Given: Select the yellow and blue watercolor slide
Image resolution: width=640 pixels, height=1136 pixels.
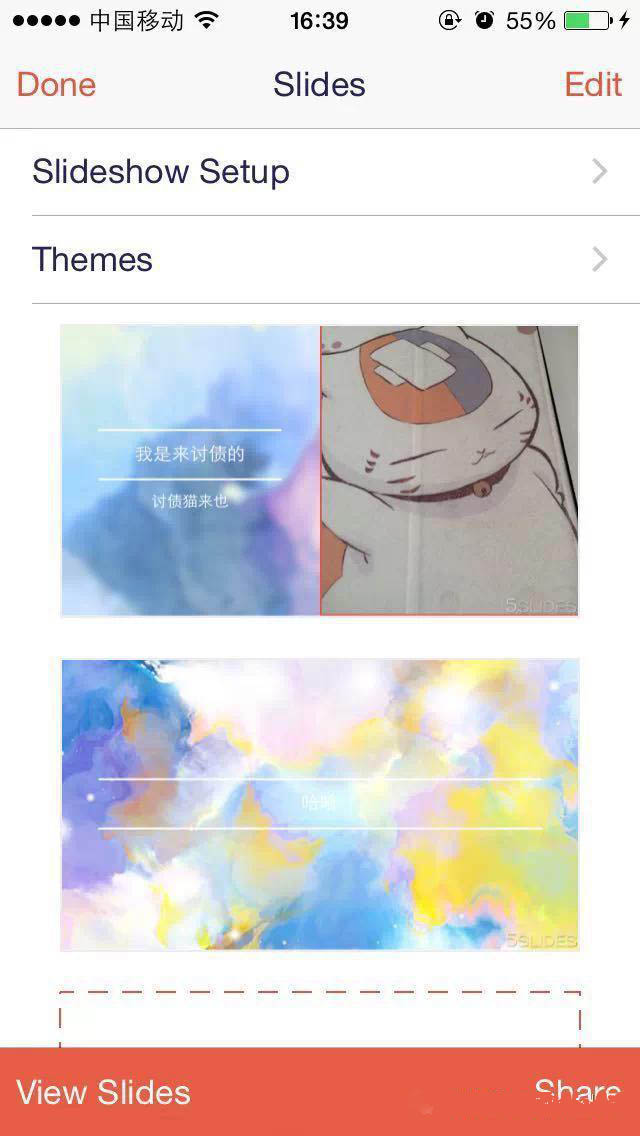Looking at the screenshot, I should tap(320, 804).
